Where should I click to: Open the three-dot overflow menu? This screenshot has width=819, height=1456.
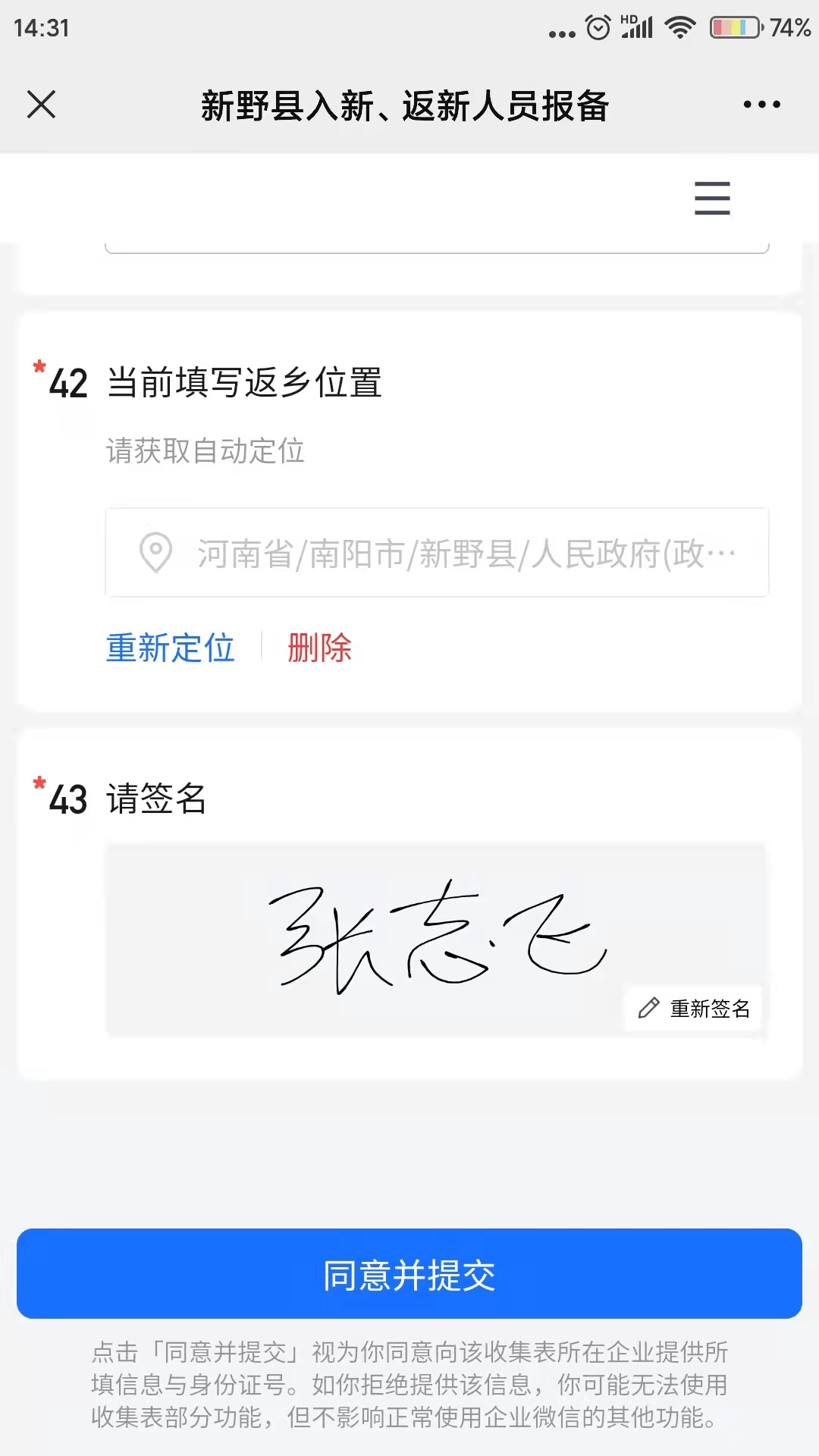pos(761,105)
